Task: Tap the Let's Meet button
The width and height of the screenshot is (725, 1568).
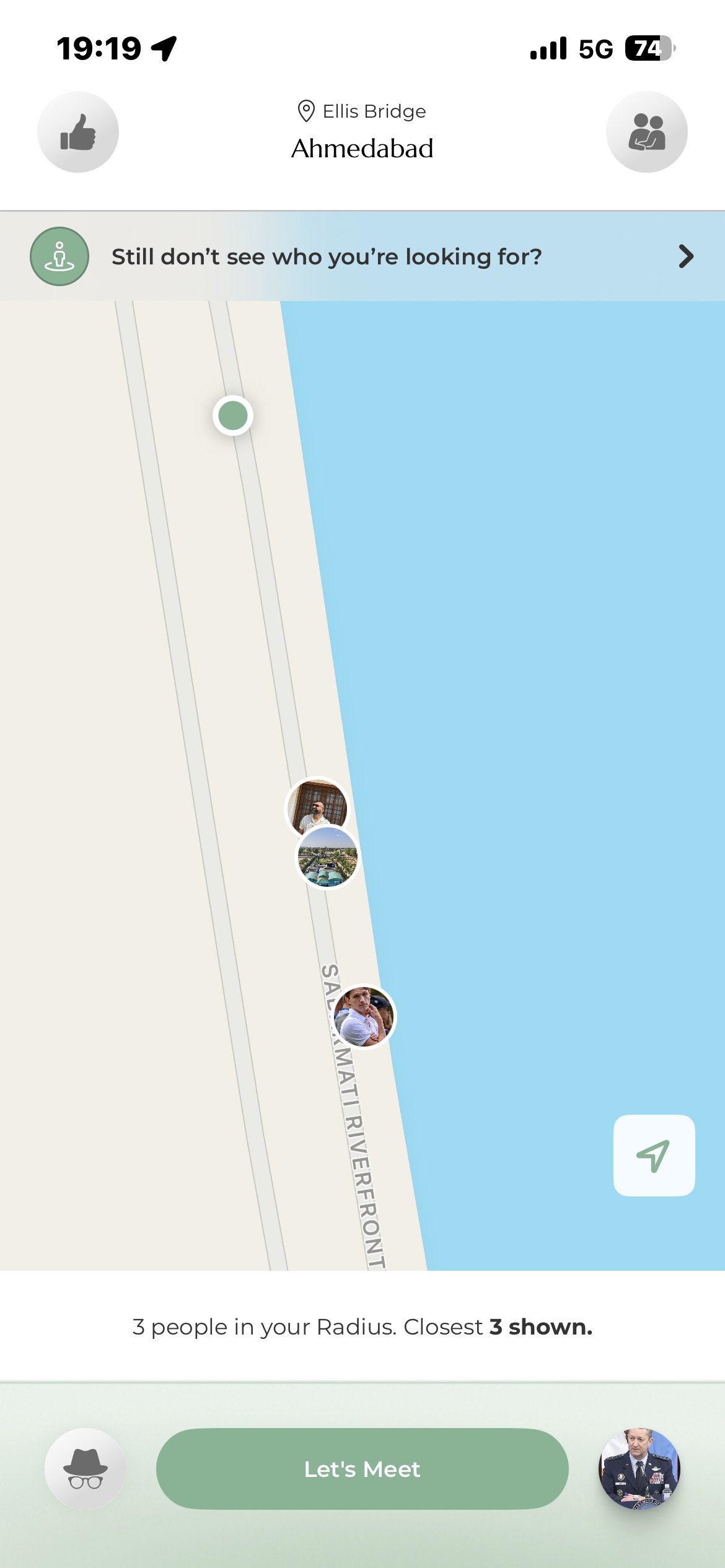Action: 362,1468
